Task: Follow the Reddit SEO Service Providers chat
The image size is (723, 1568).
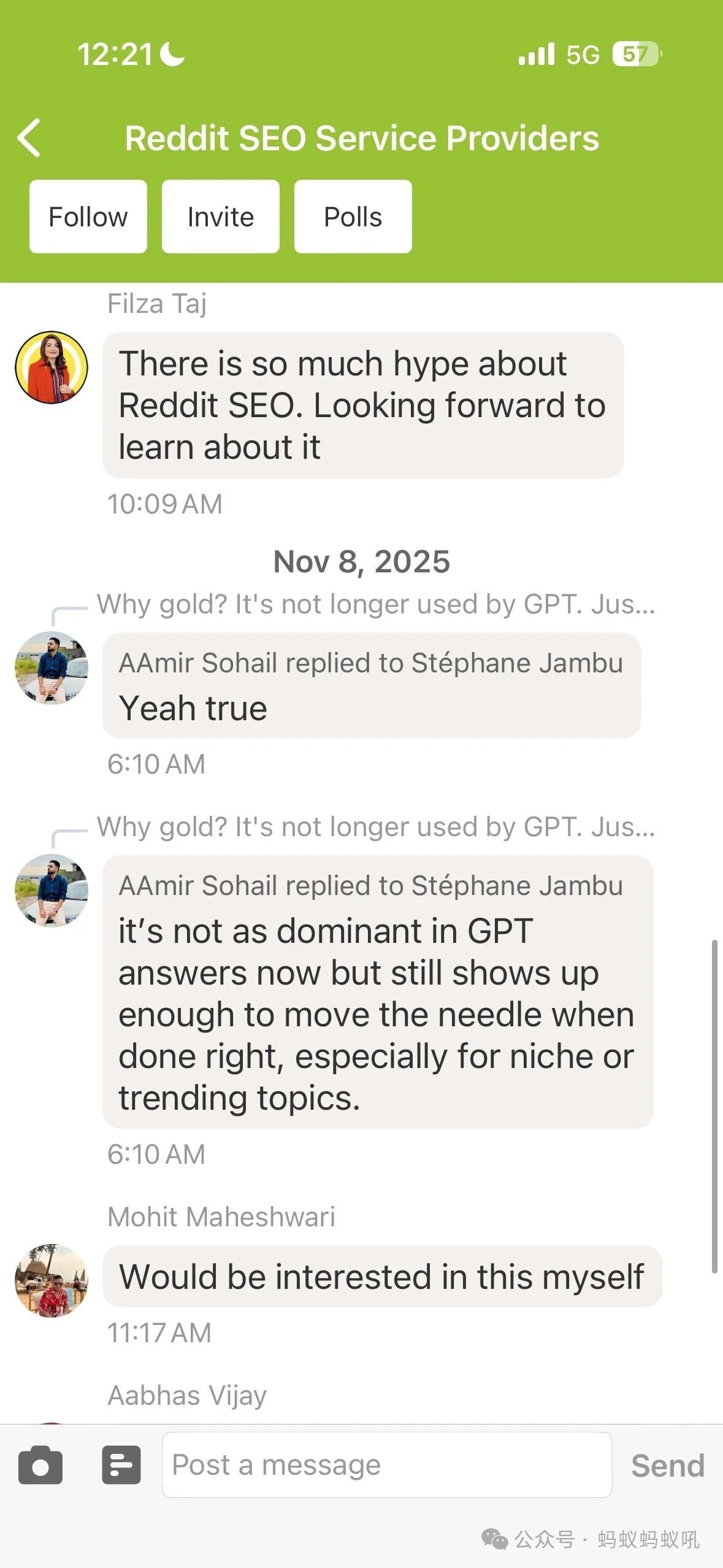Action: (88, 217)
